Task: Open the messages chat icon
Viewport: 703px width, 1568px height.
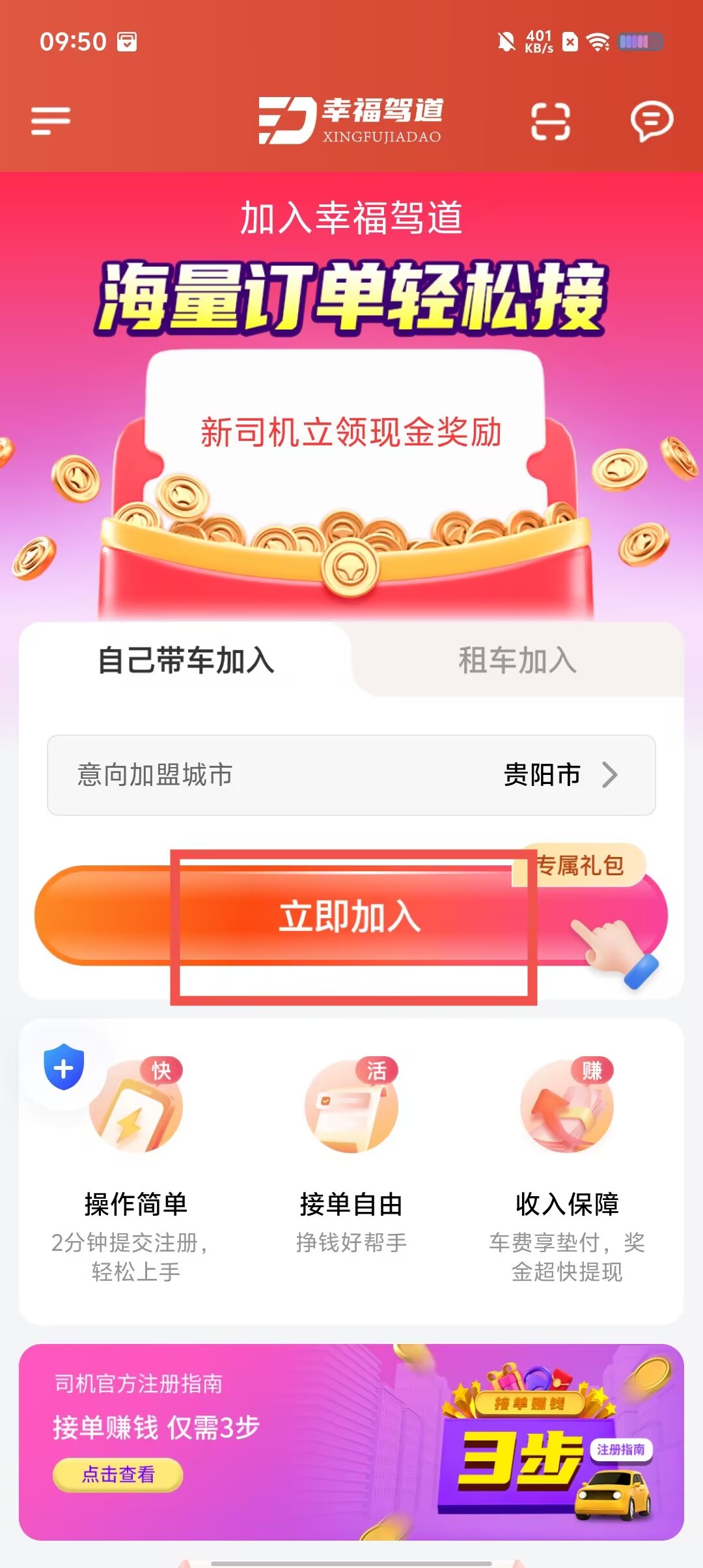Action: 651,121
